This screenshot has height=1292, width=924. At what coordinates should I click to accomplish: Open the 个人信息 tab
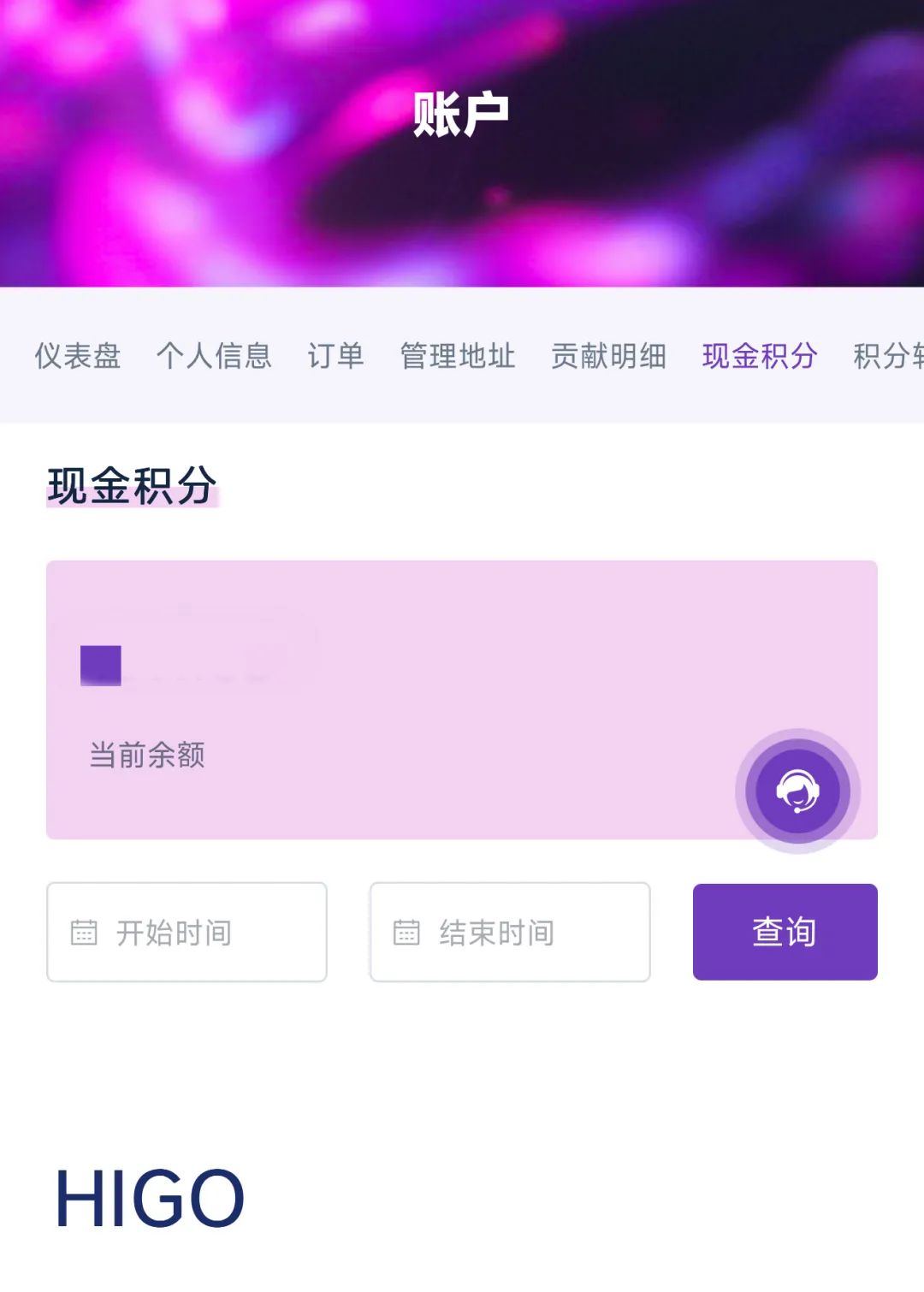[214, 356]
